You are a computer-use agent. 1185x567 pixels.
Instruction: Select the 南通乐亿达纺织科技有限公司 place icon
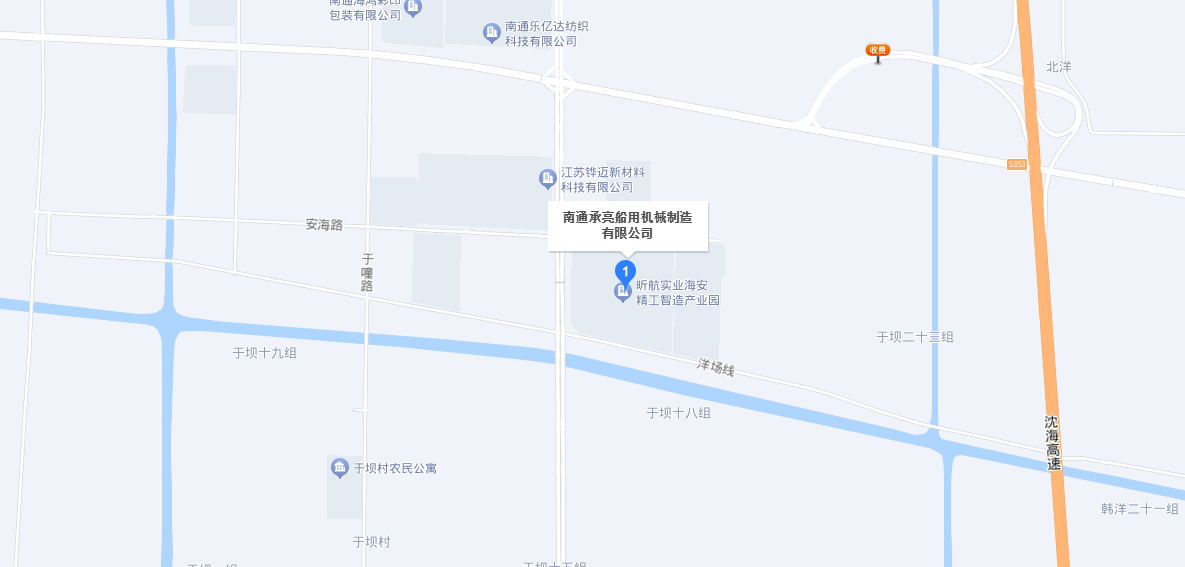tap(492, 33)
